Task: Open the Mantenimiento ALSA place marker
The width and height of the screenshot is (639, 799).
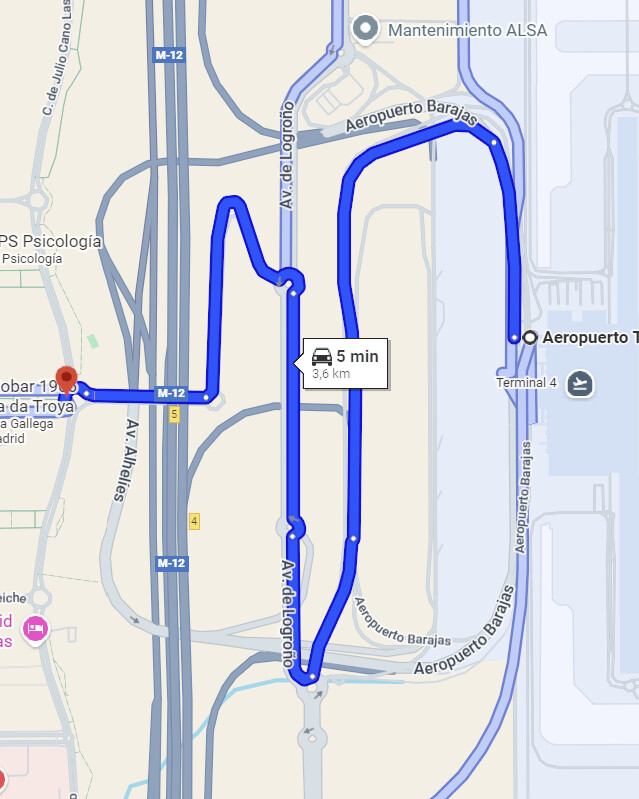Action: (x=366, y=28)
